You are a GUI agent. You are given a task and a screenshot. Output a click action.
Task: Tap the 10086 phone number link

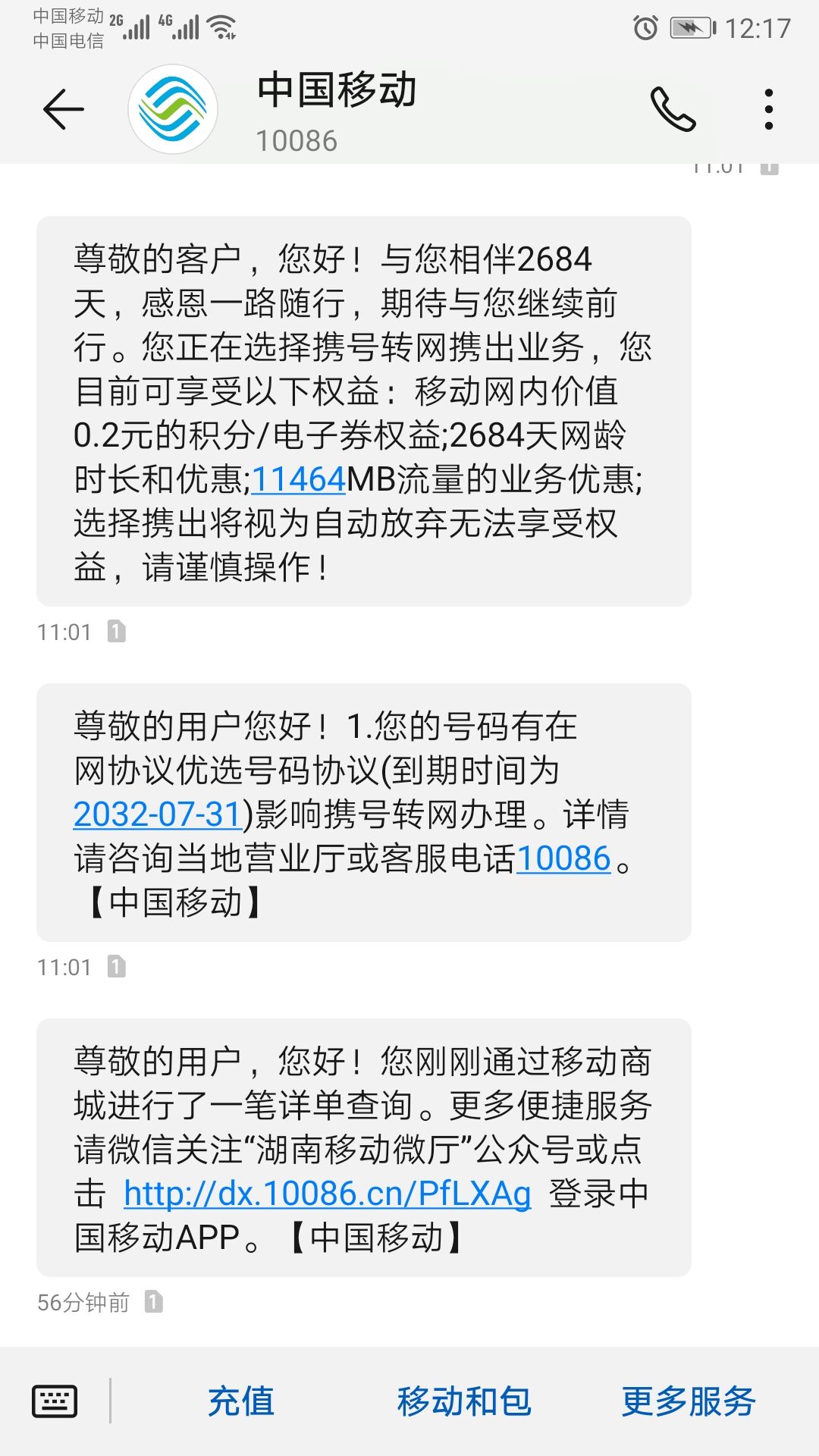point(563,858)
